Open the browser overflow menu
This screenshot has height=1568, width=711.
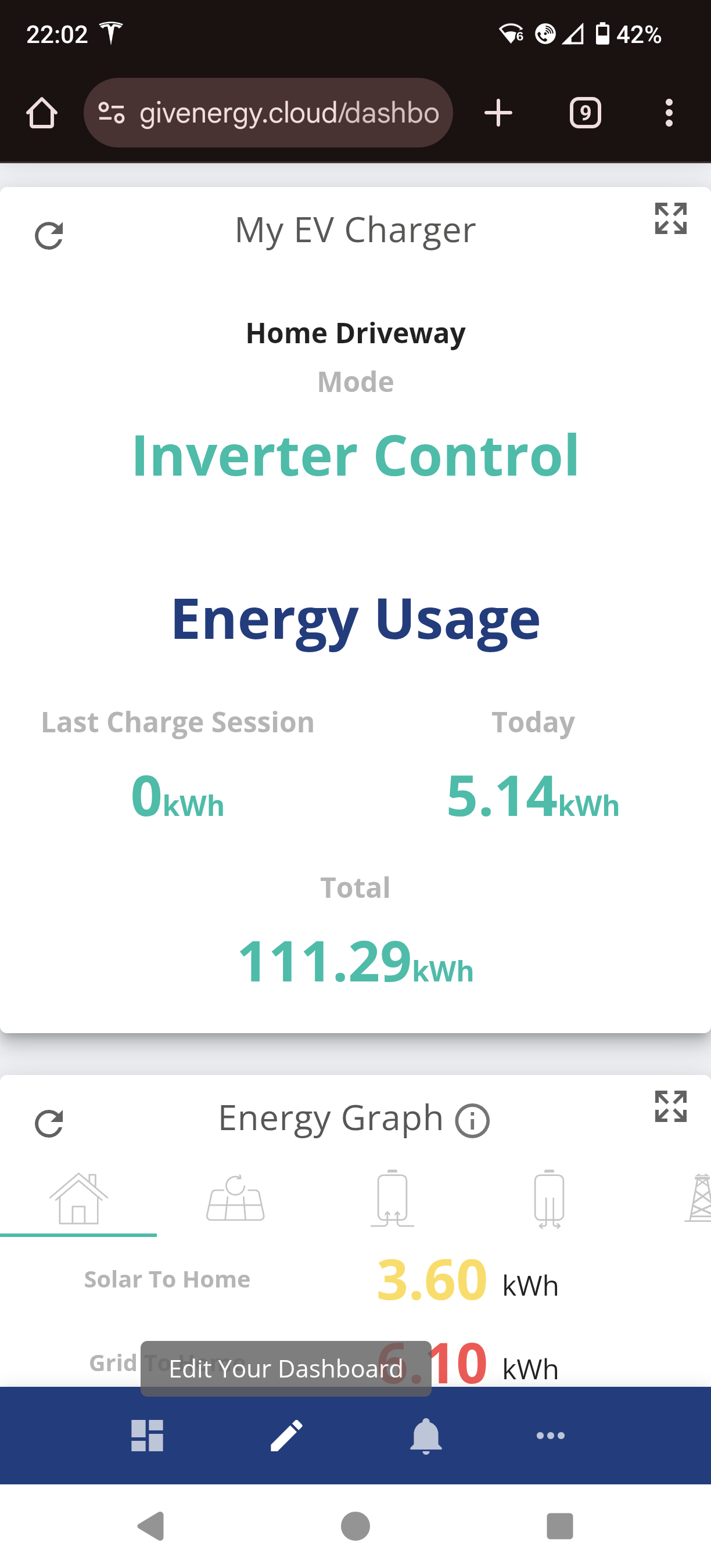(669, 113)
